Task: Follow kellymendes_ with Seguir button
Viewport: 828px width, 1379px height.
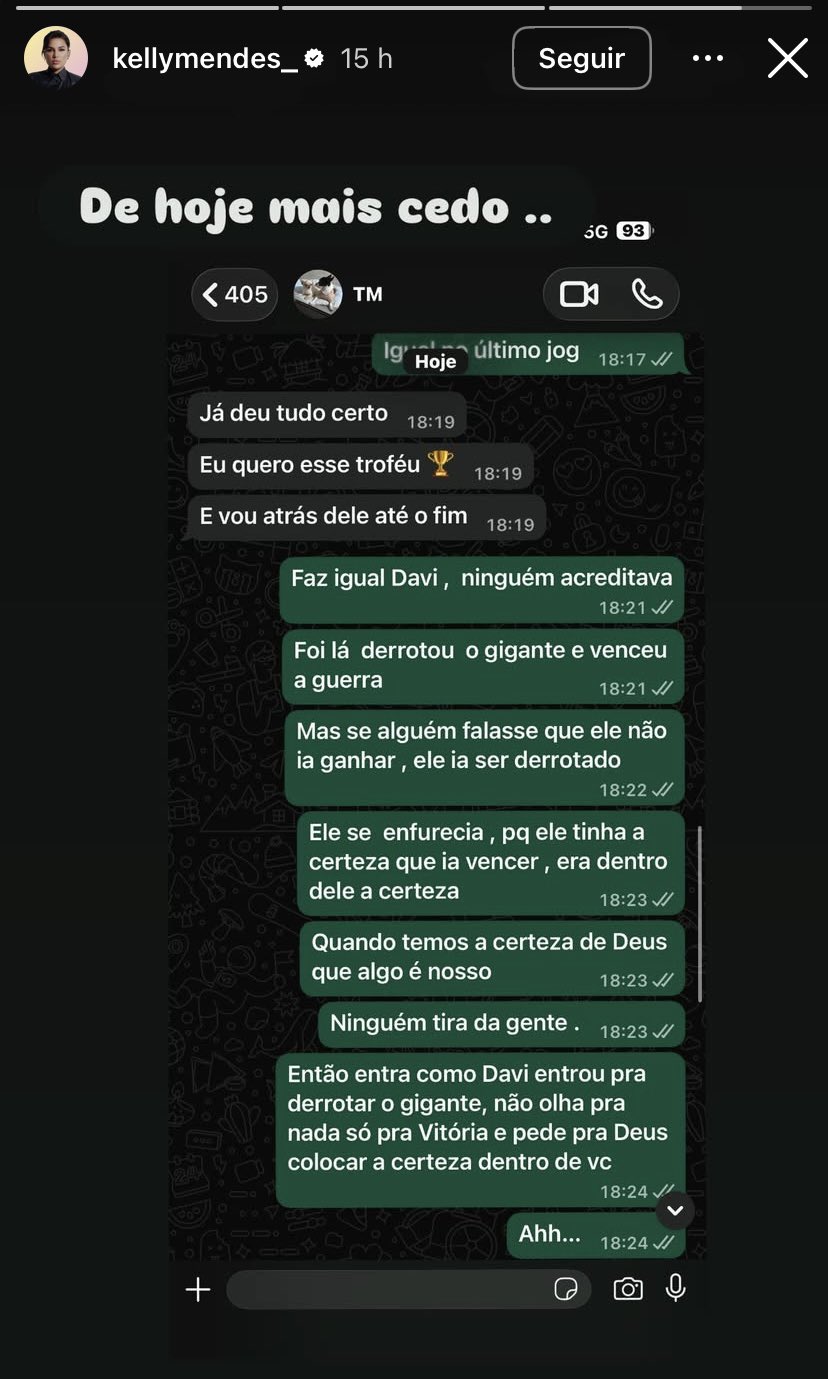Action: tap(581, 59)
